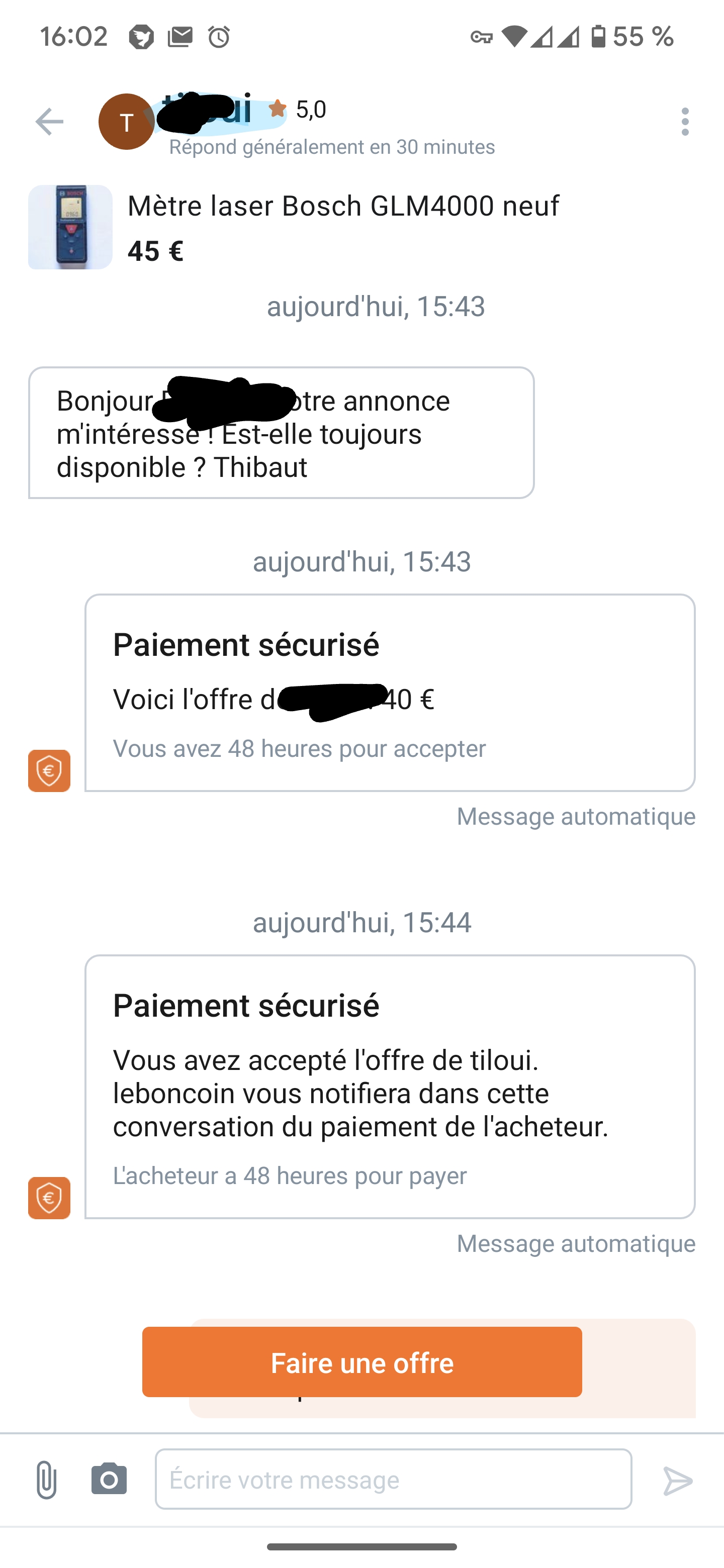The image size is (724, 1568).
Task: Open the three-dot overflow menu
Action: [x=685, y=122]
